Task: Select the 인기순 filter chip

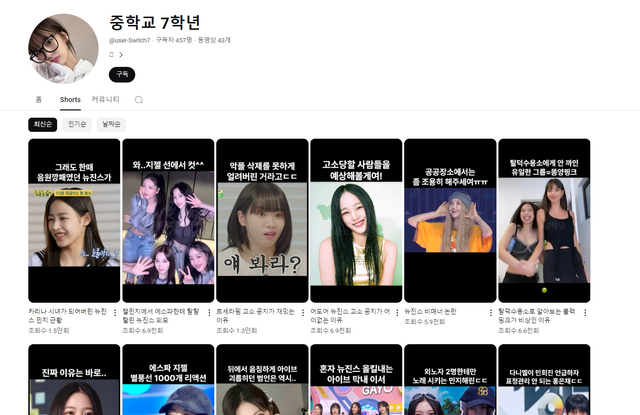Action: pos(76,124)
